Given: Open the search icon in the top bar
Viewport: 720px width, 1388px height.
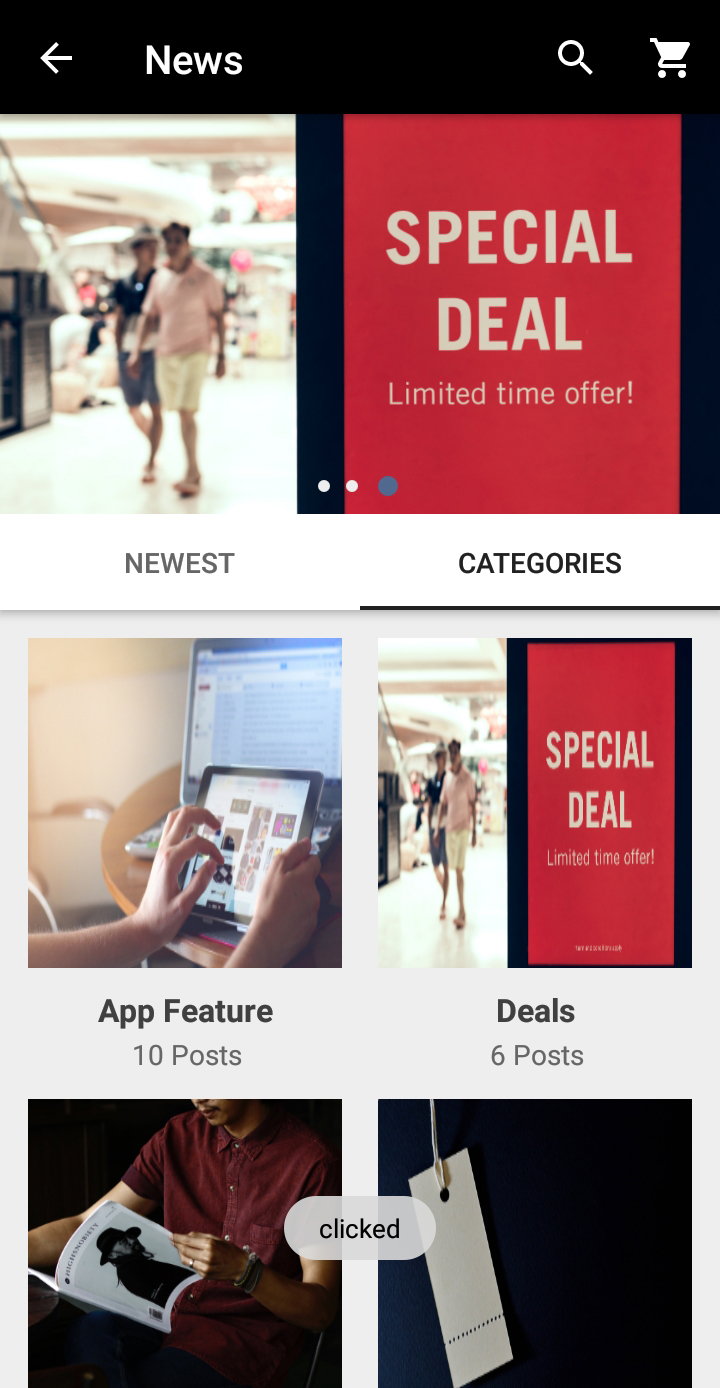Looking at the screenshot, I should [x=575, y=58].
